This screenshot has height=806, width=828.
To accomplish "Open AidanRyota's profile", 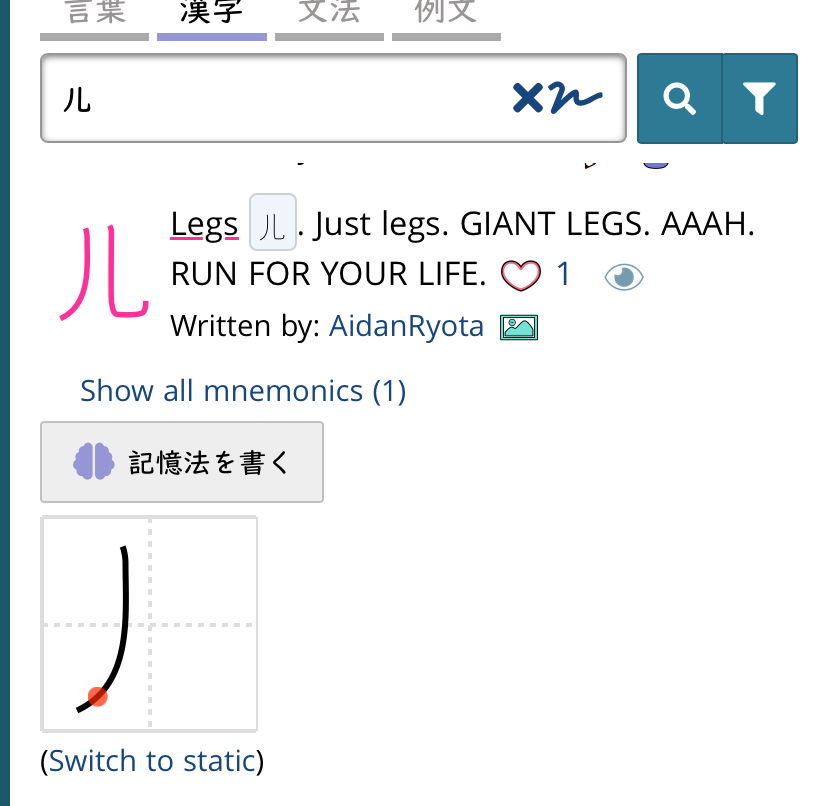I will (x=406, y=326).
